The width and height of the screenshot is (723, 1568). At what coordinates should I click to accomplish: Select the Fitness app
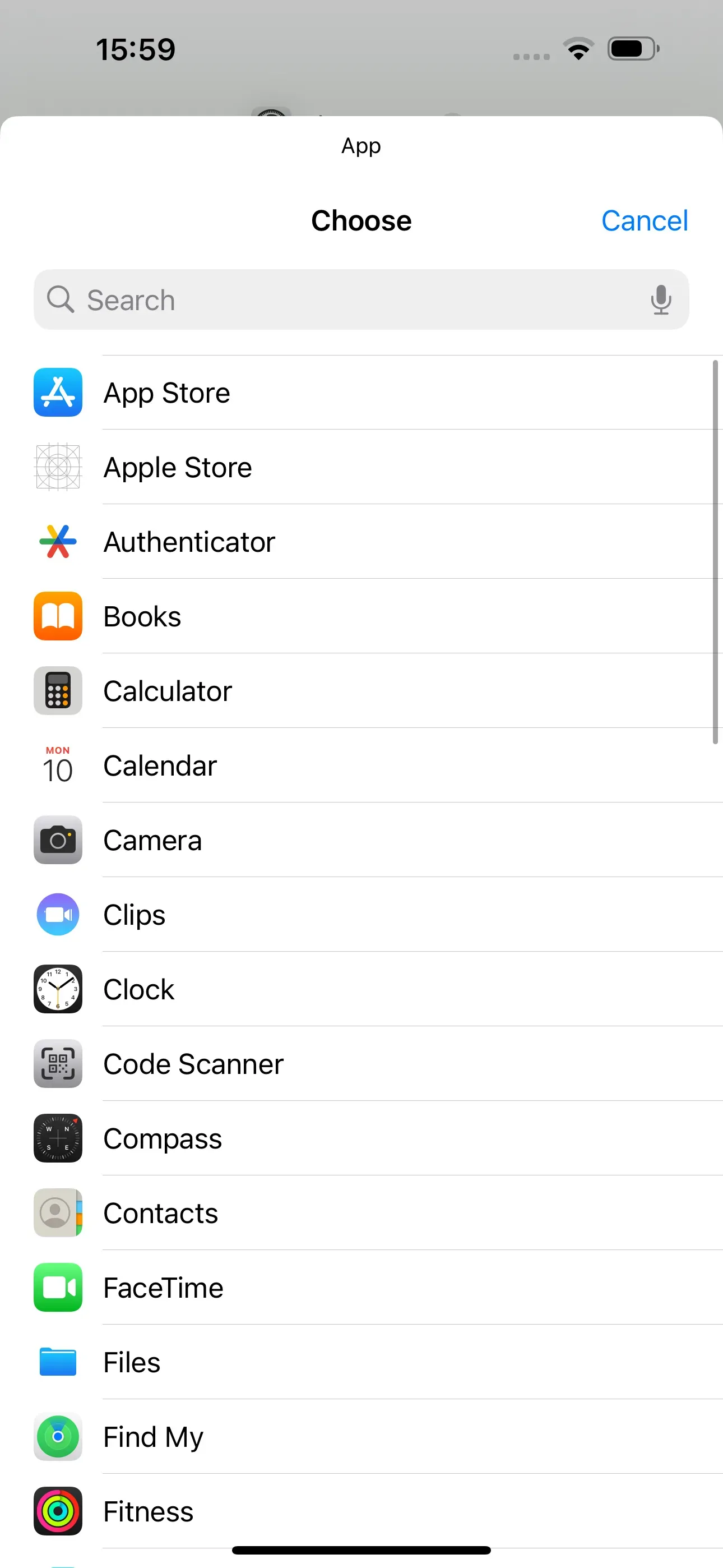(x=361, y=1511)
